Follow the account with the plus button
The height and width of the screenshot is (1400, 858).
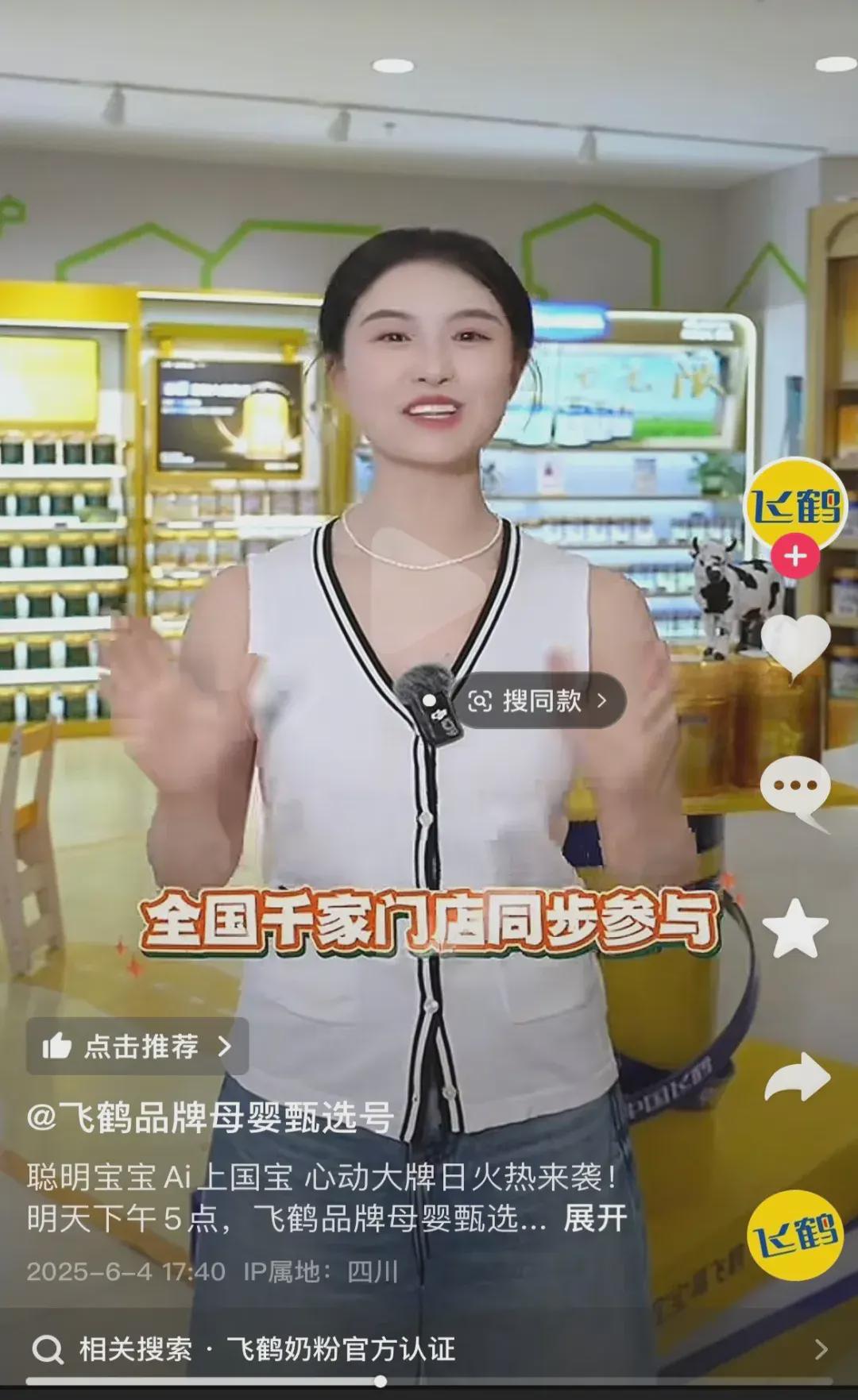pyautogui.click(x=795, y=556)
